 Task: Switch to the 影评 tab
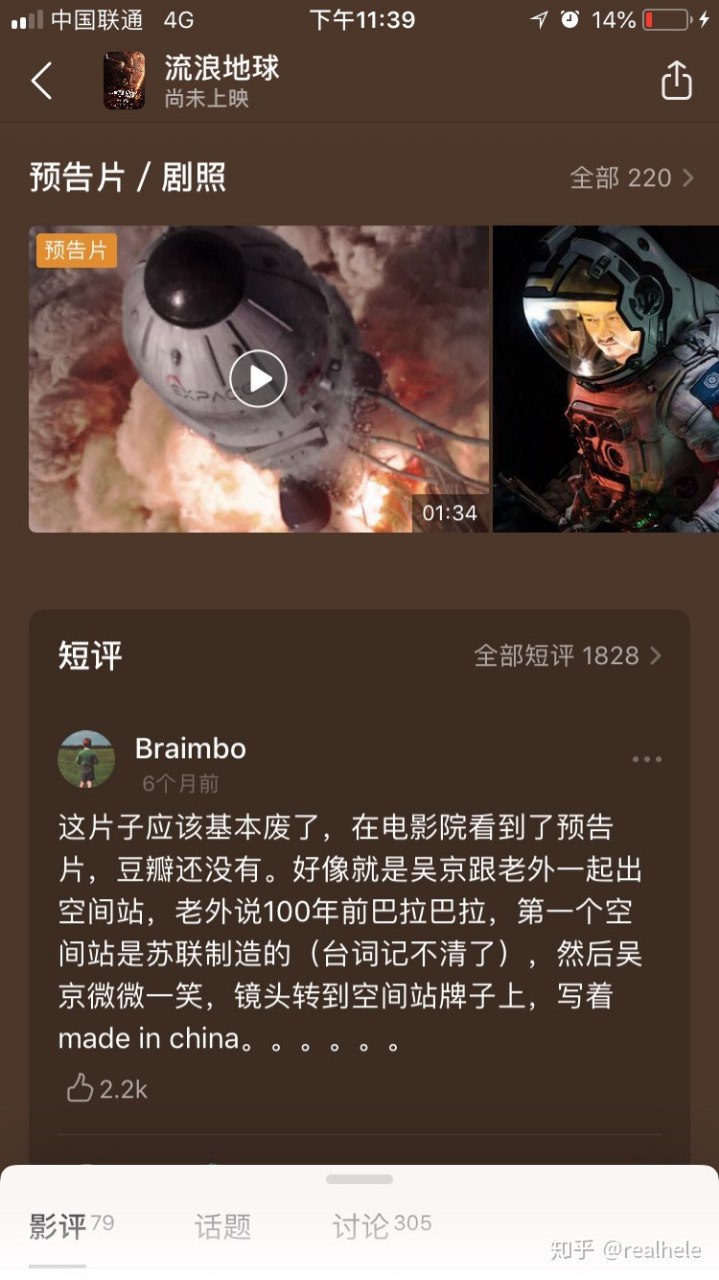(58, 1226)
